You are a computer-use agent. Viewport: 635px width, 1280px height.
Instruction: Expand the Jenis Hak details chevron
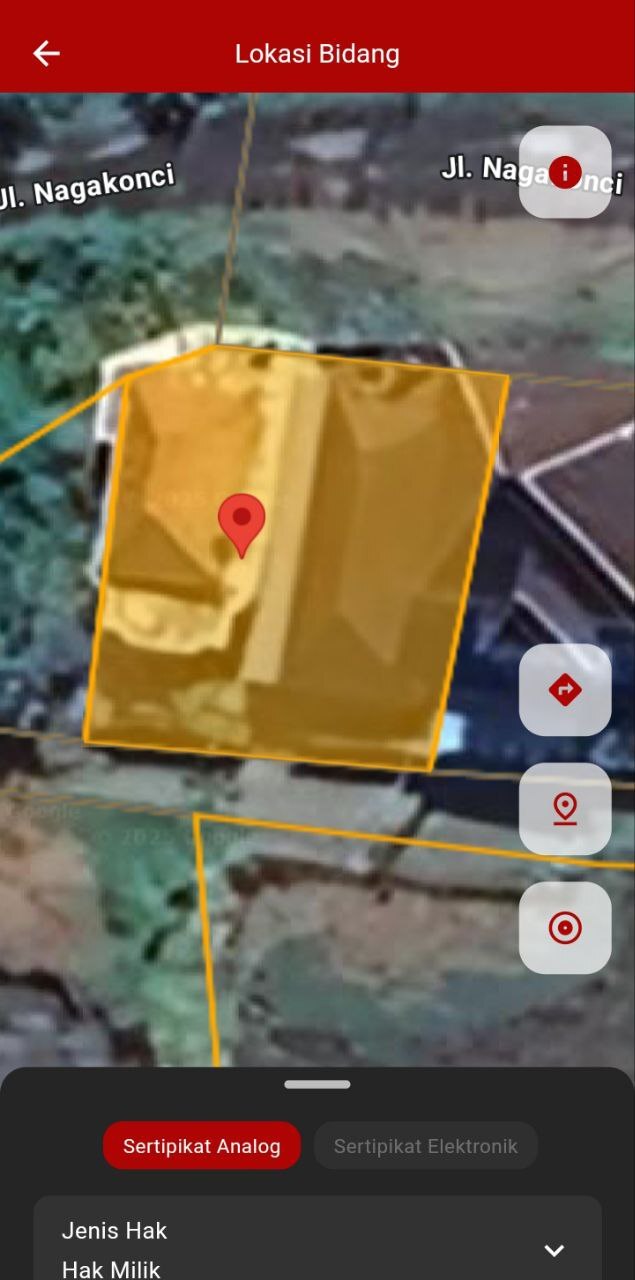pos(554,1250)
